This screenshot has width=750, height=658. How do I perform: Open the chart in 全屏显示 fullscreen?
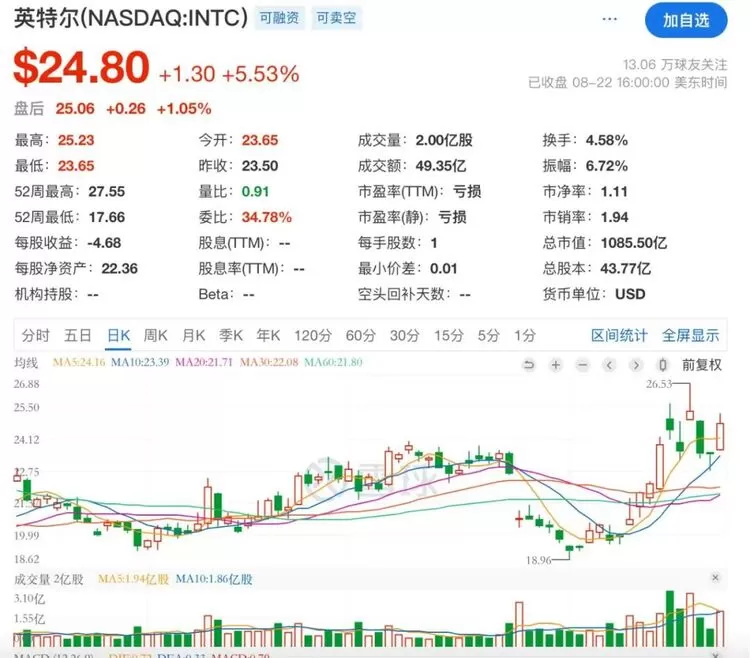click(690, 335)
